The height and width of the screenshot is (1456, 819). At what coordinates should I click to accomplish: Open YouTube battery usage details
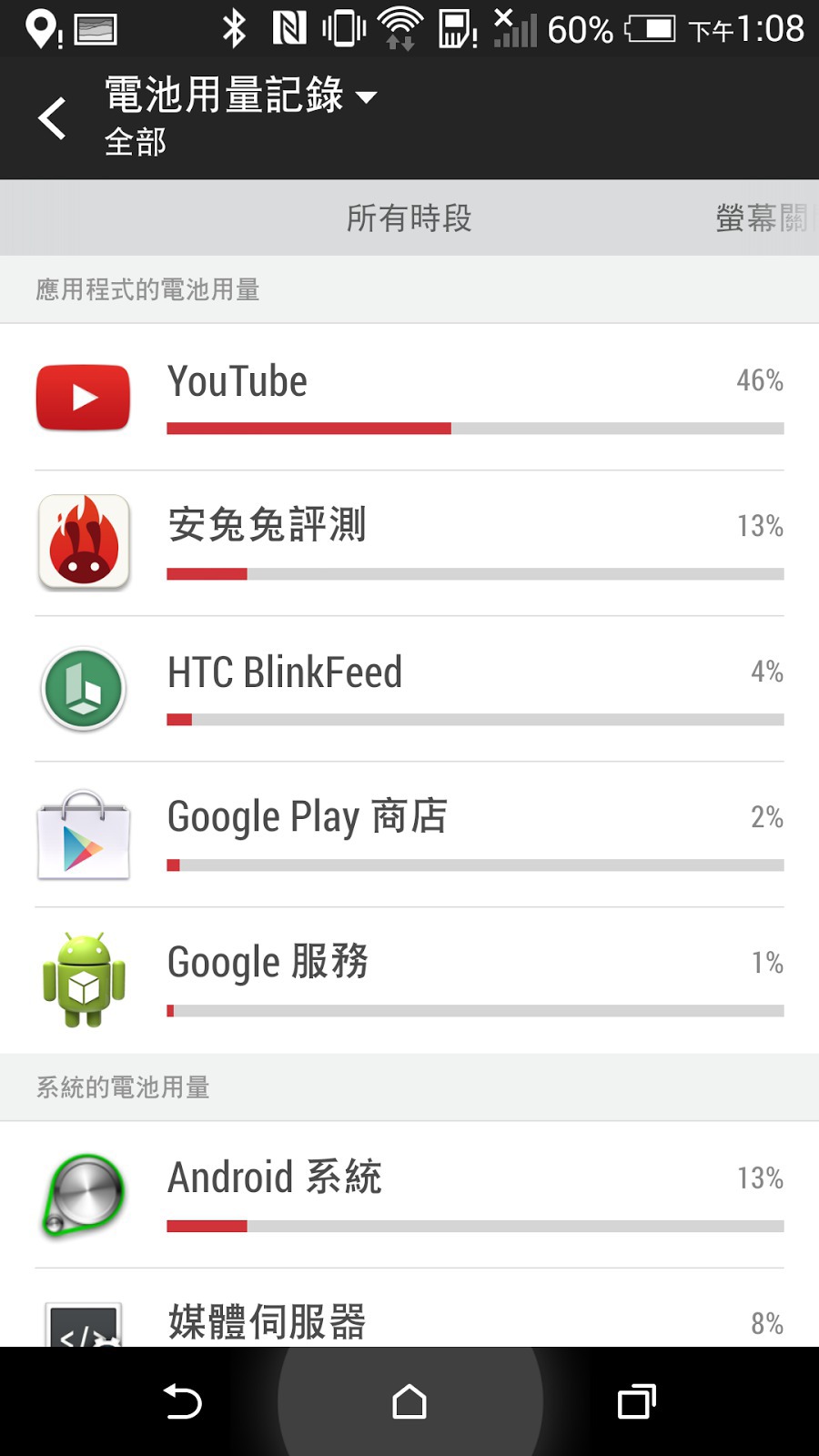409,397
